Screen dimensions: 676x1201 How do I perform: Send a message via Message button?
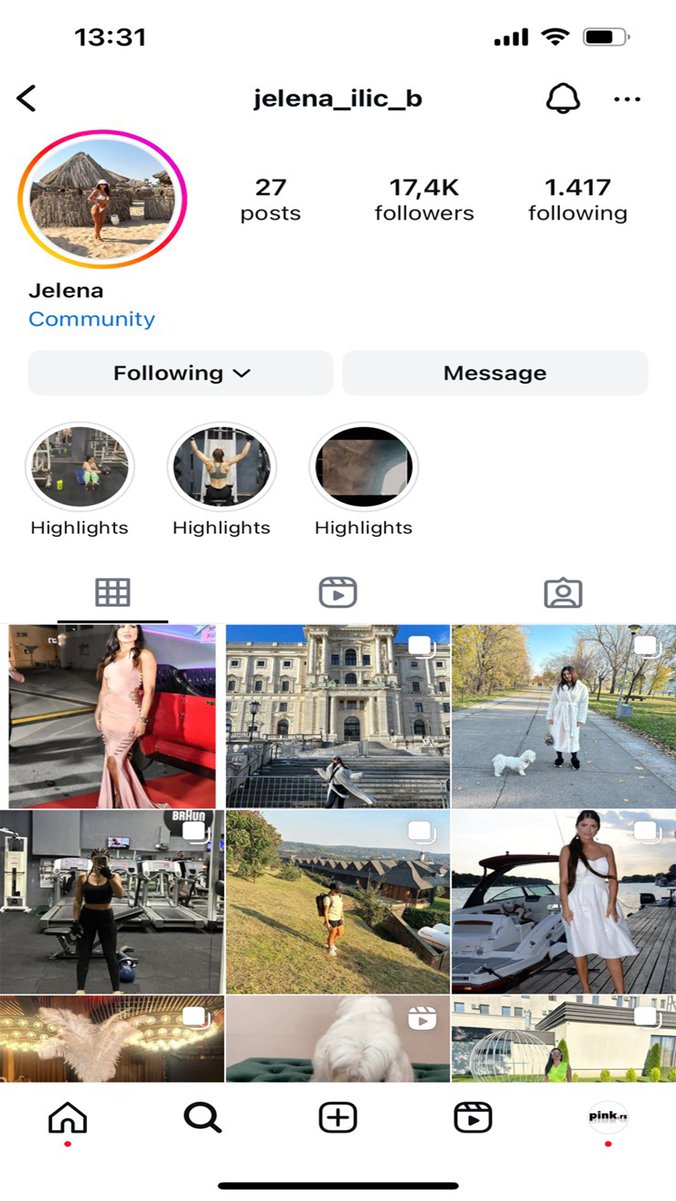pos(495,373)
